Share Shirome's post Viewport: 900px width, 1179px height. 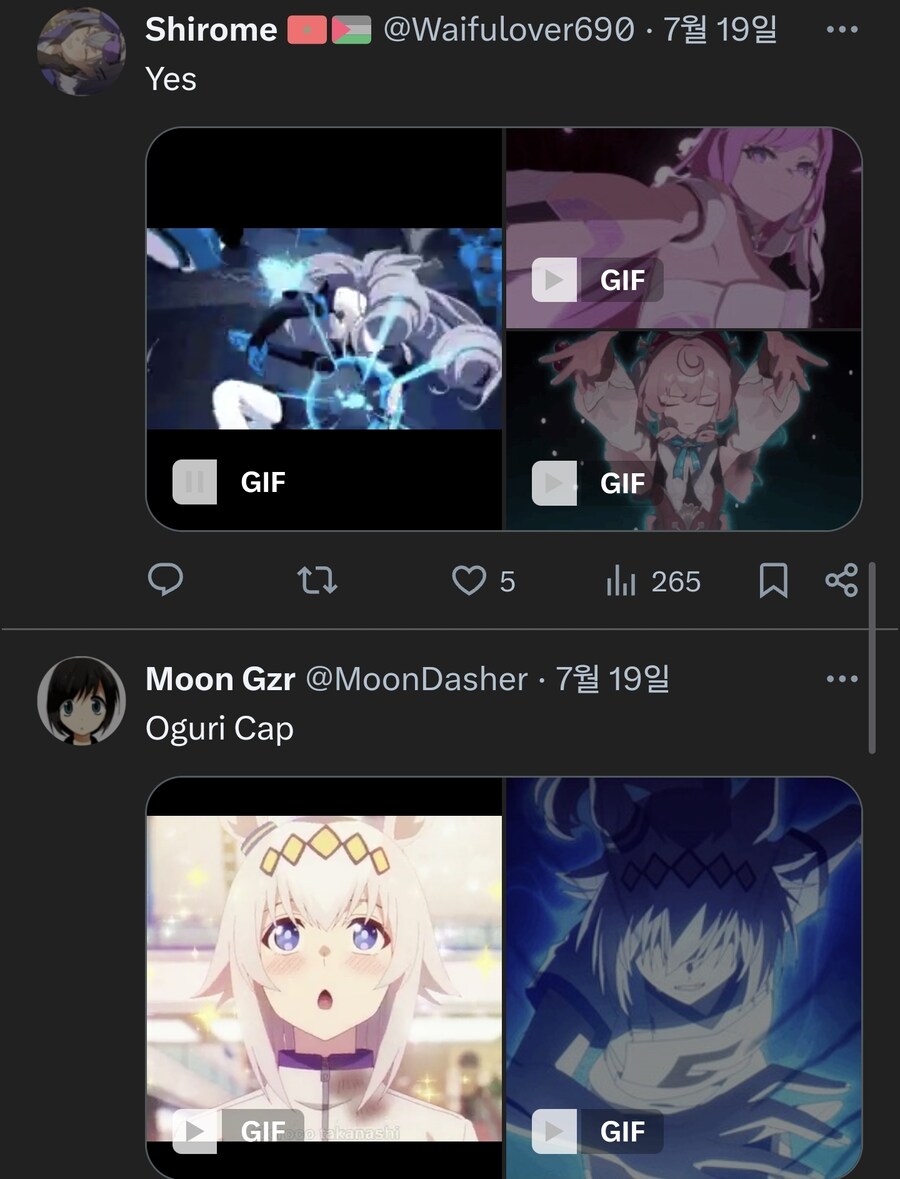coord(841,580)
